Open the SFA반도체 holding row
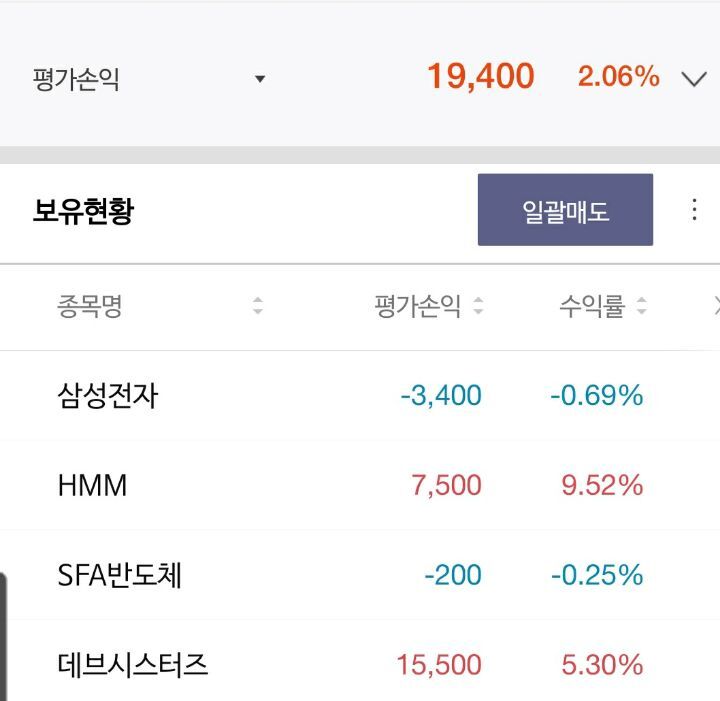This screenshot has width=720, height=701. [x=360, y=575]
